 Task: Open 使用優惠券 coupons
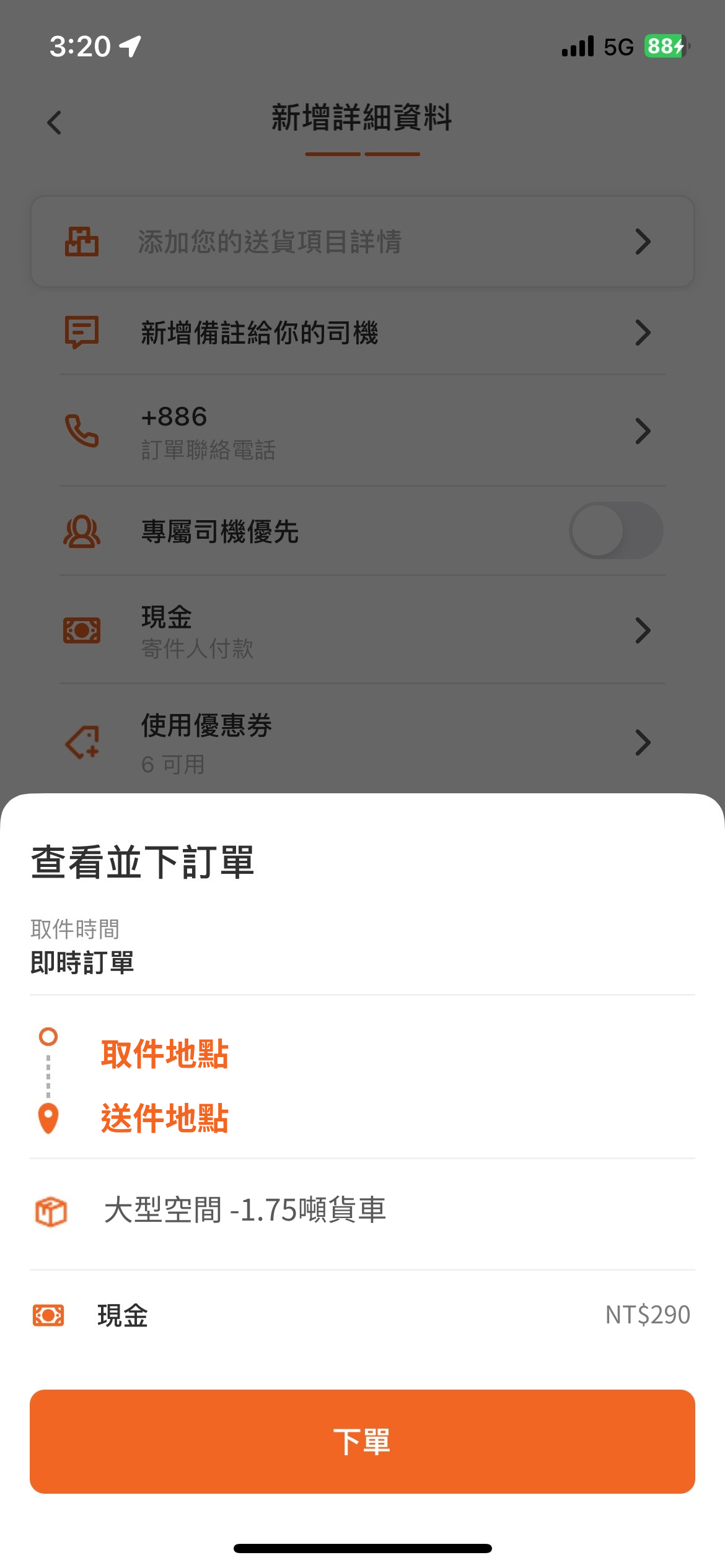362,742
